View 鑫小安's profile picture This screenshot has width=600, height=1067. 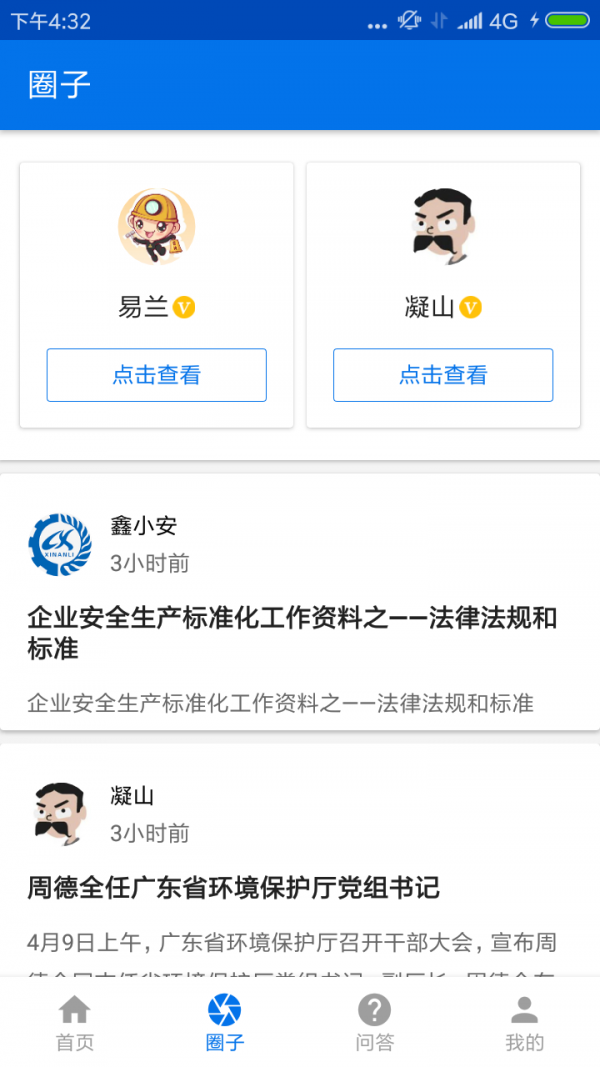pyautogui.click(x=60, y=545)
